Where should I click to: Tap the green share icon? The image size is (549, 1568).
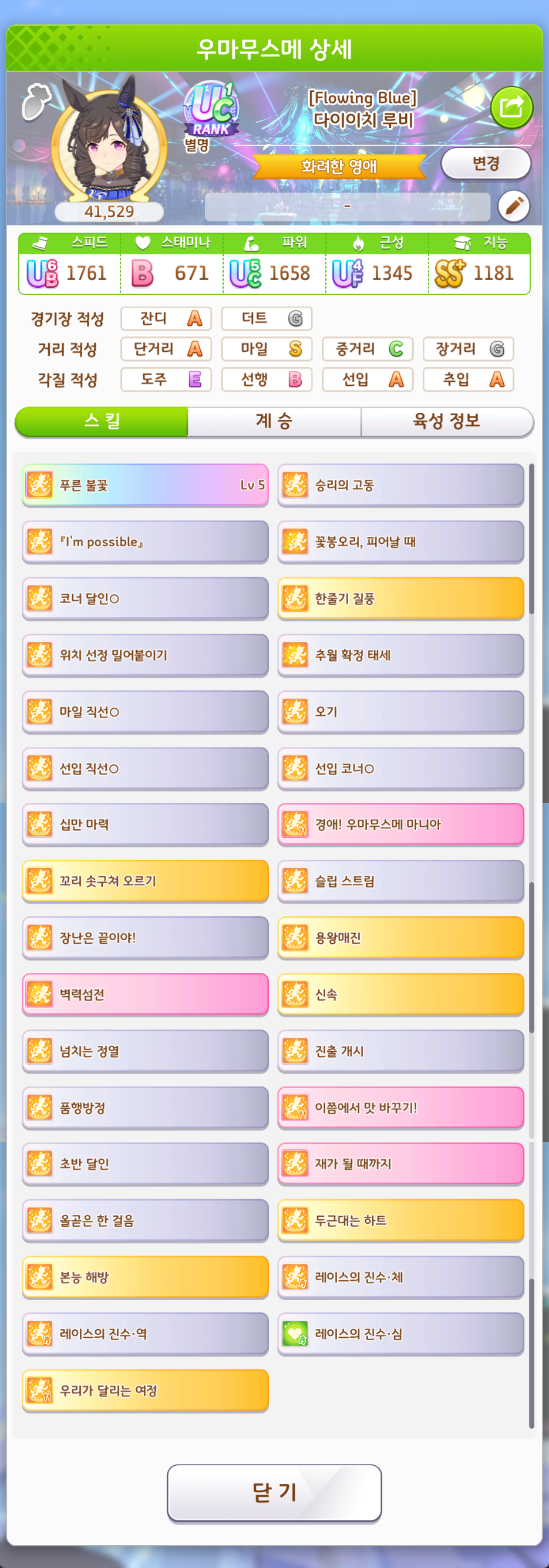[x=511, y=107]
